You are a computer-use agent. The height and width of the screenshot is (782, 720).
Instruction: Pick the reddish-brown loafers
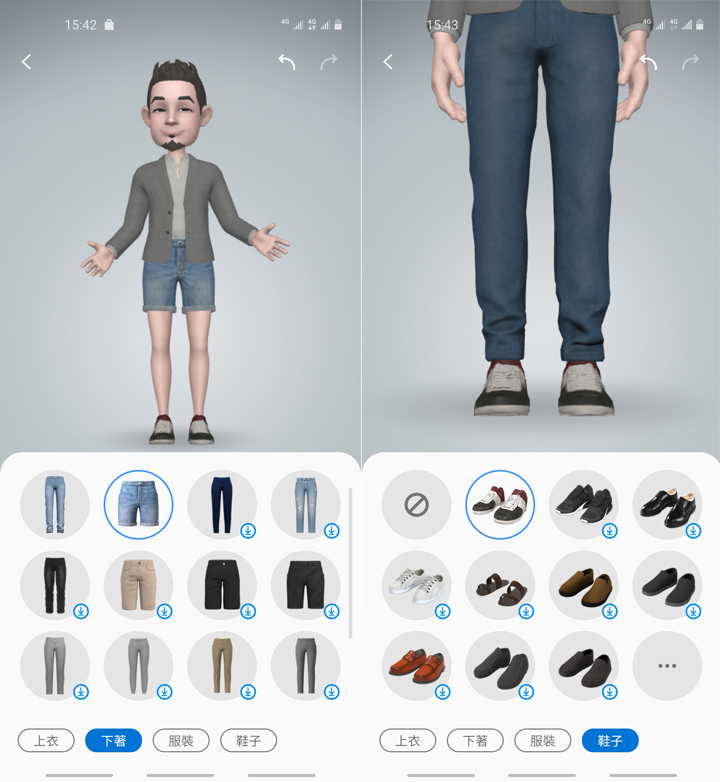coord(416,665)
